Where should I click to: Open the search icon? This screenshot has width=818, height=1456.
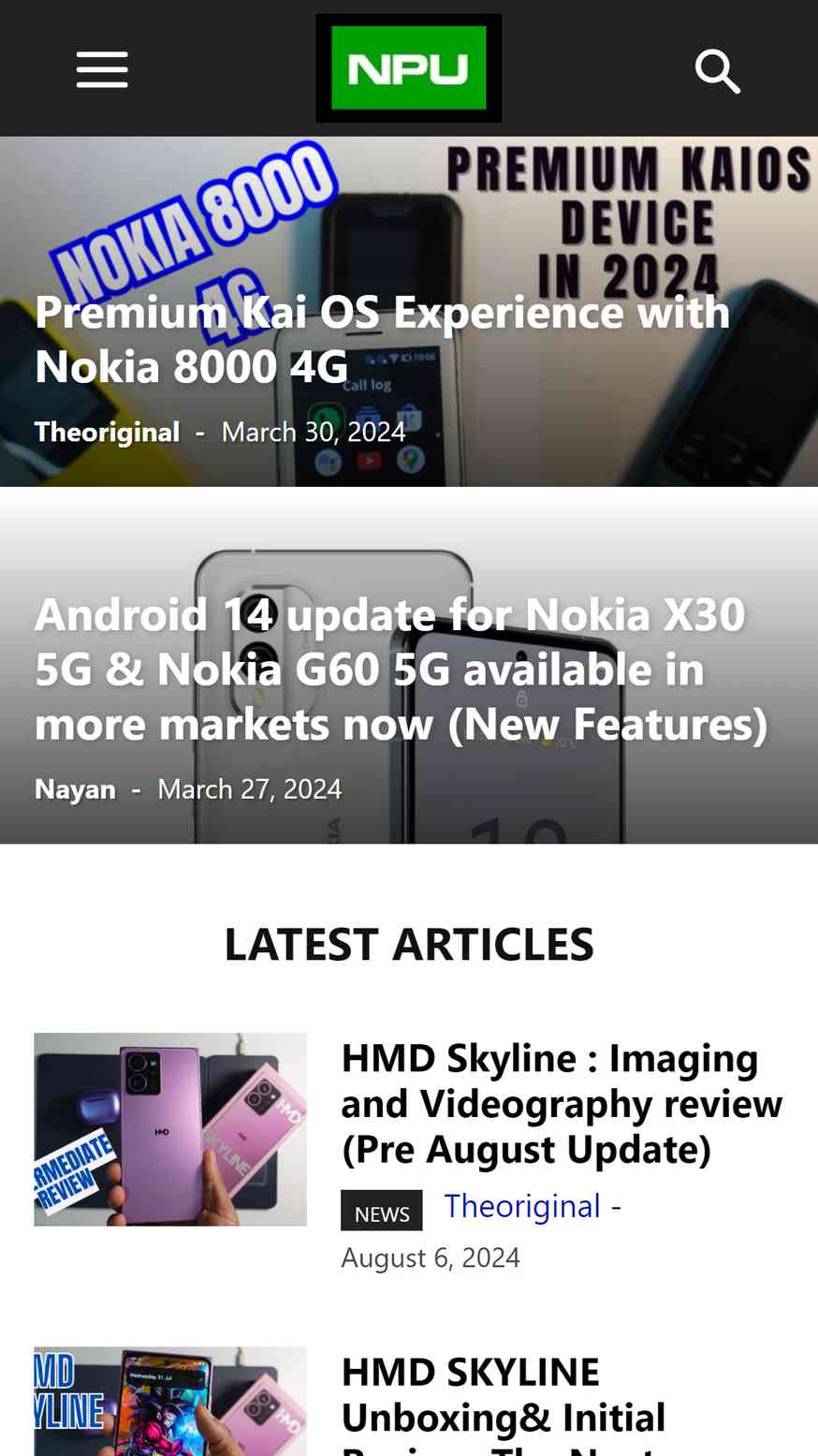[718, 71]
